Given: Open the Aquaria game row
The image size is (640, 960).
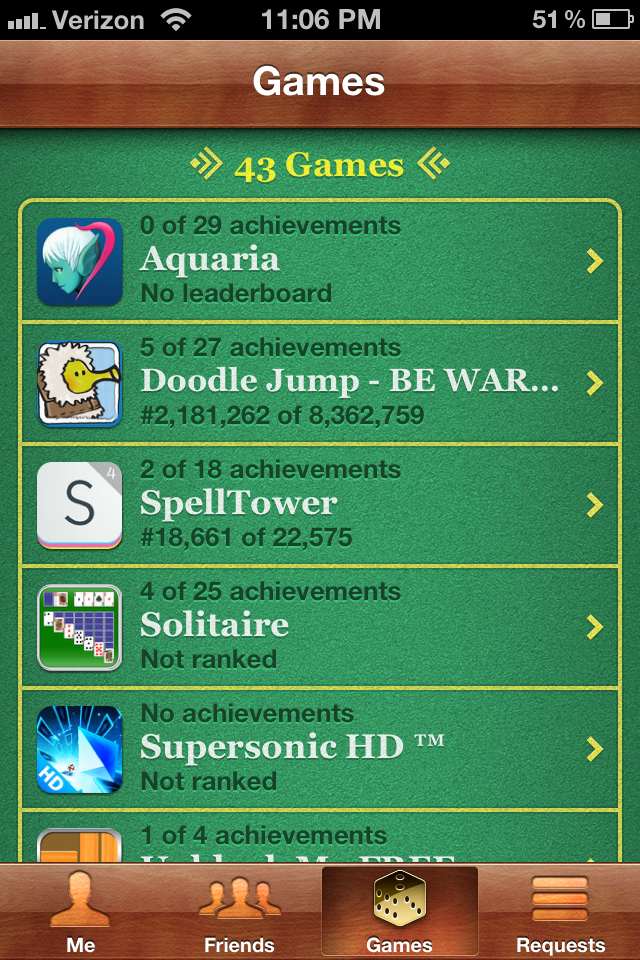Looking at the screenshot, I should coord(320,261).
